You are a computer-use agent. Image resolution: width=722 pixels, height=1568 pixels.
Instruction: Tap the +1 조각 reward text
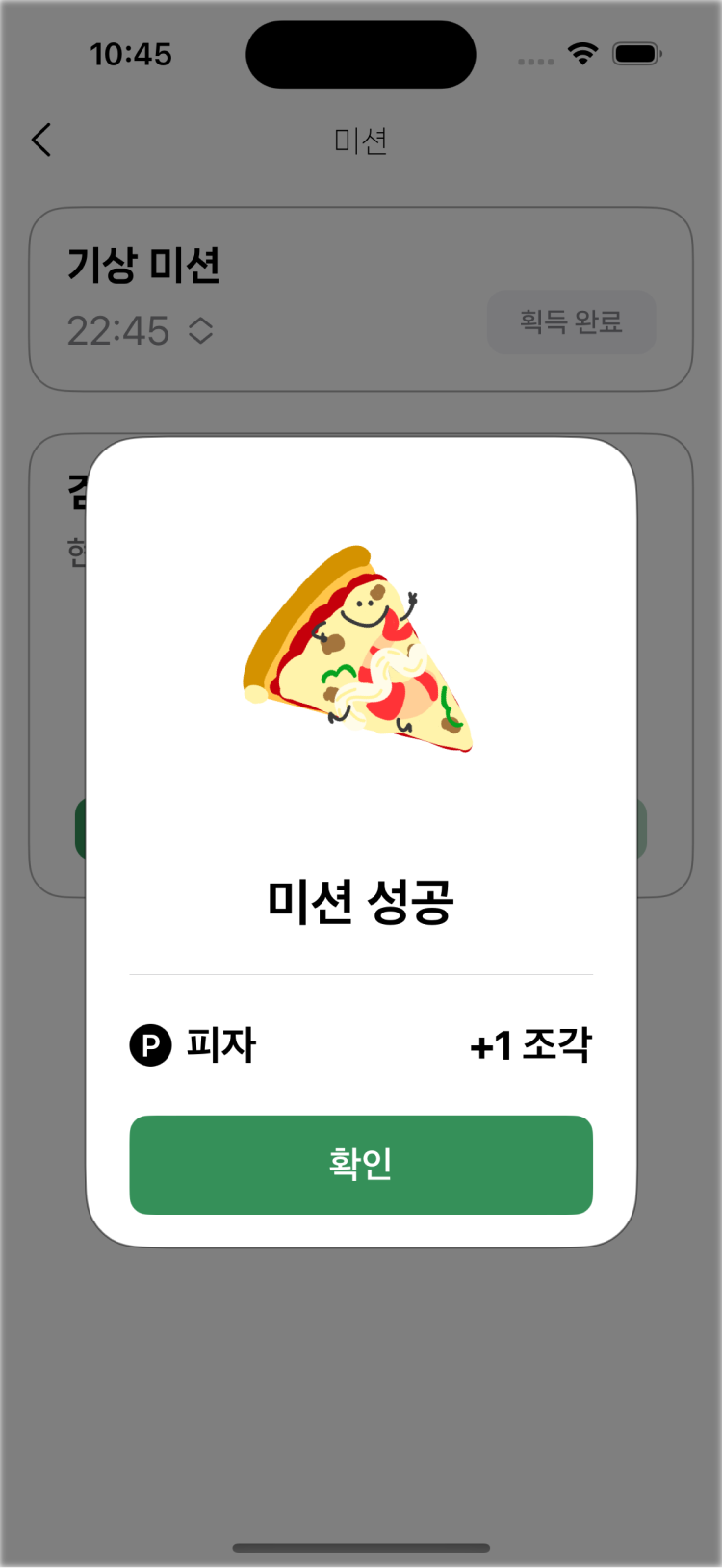pos(530,1042)
